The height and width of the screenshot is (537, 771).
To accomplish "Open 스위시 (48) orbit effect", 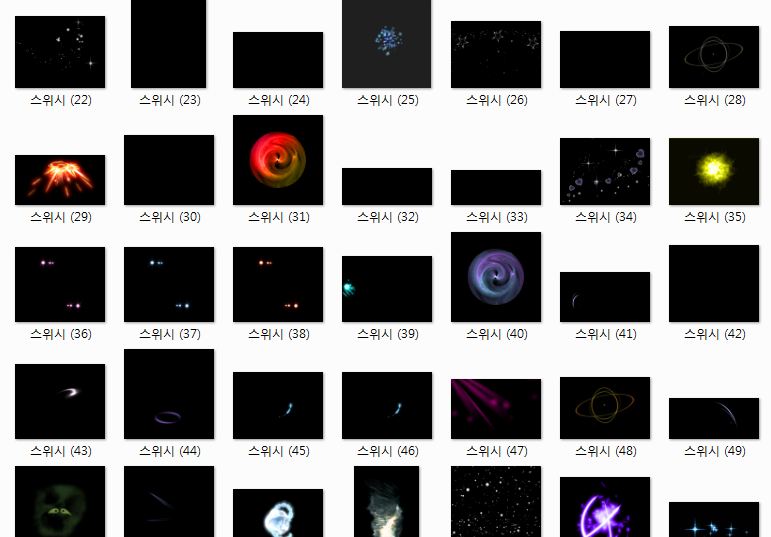I will (605, 408).
